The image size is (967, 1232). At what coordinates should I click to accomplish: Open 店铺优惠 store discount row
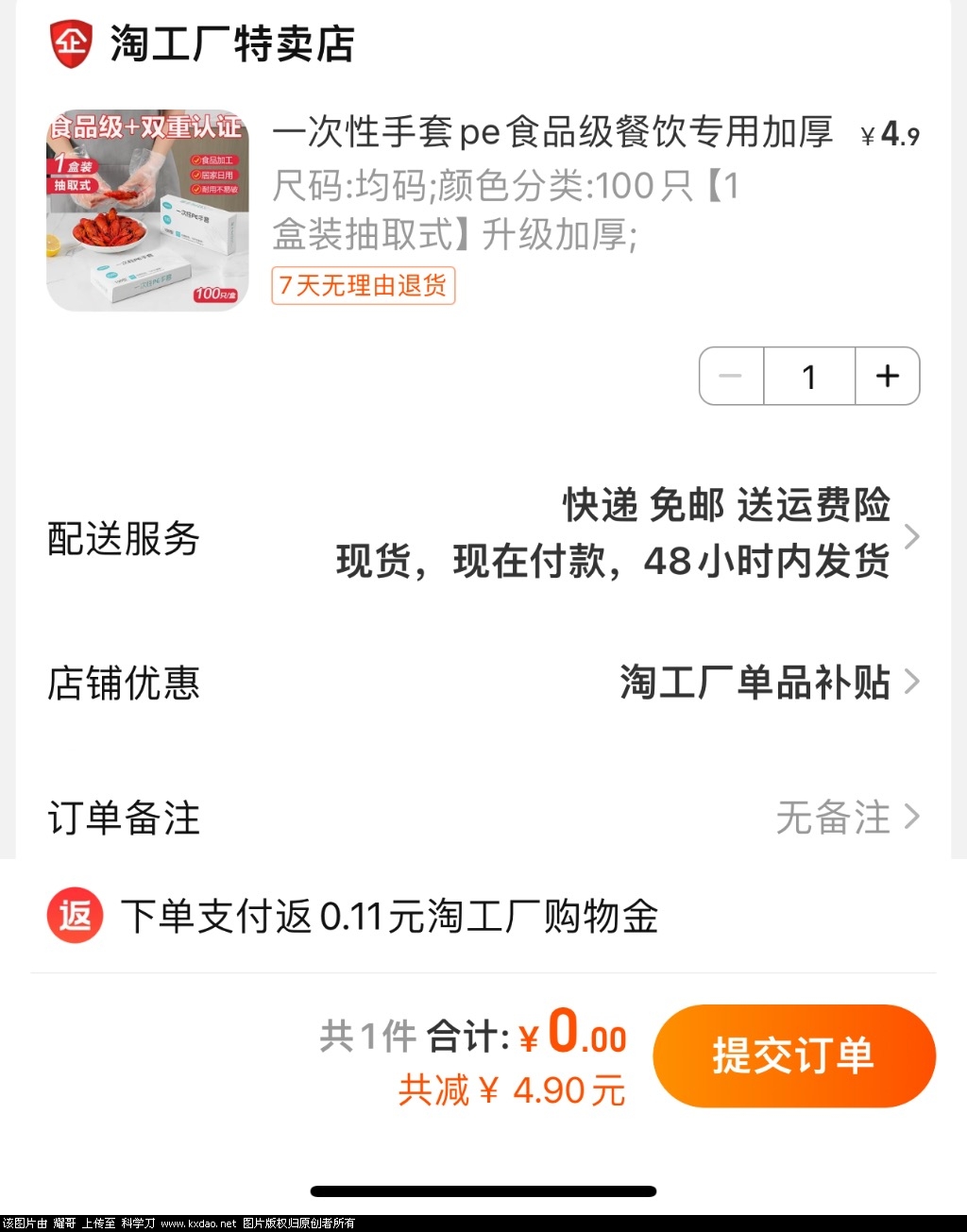click(482, 682)
